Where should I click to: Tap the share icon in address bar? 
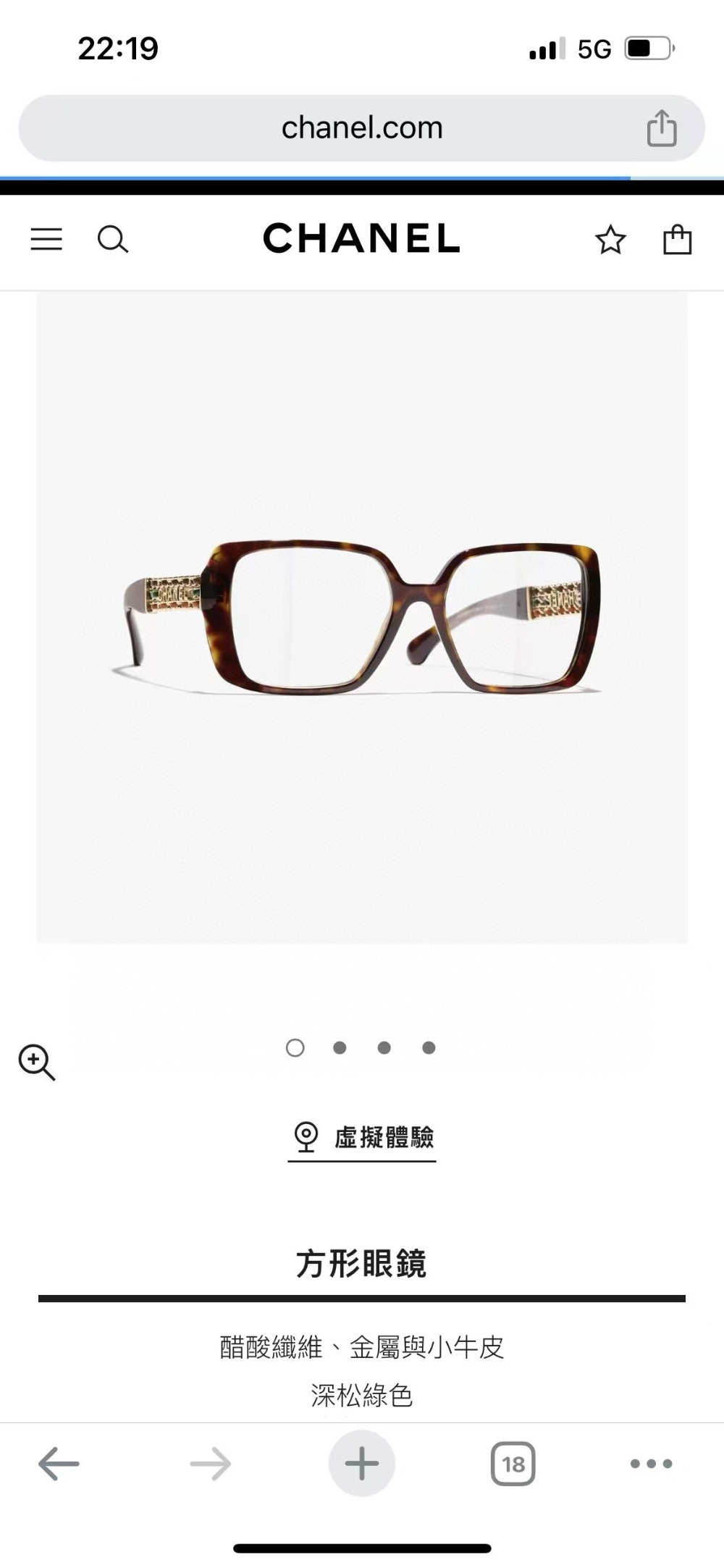point(661,128)
